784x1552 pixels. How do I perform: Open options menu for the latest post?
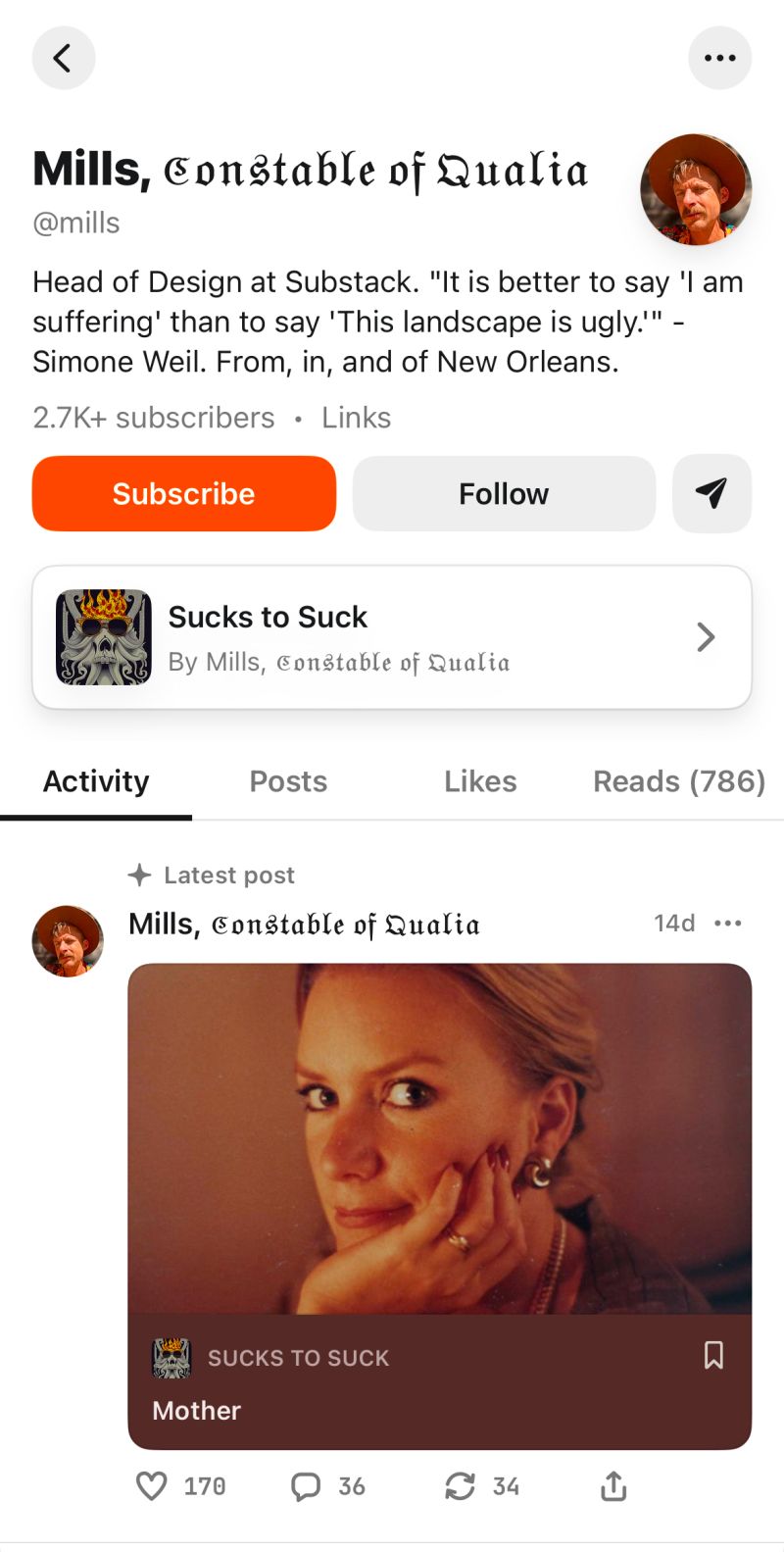coord(728,924)
